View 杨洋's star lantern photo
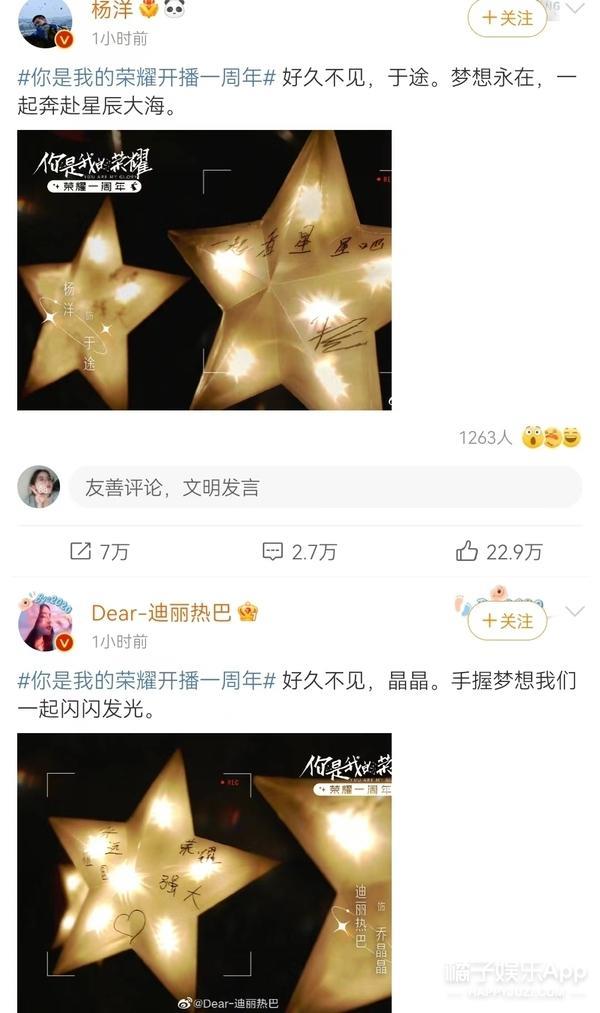The height and width of the screenshot is (1013, 600). [x=204, y=270]
